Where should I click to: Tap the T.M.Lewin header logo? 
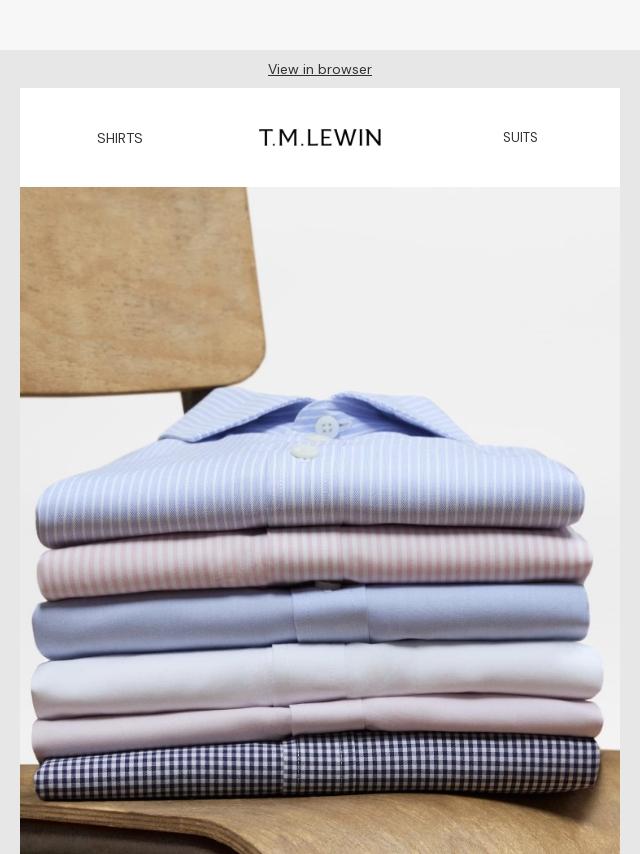point(320,137)
